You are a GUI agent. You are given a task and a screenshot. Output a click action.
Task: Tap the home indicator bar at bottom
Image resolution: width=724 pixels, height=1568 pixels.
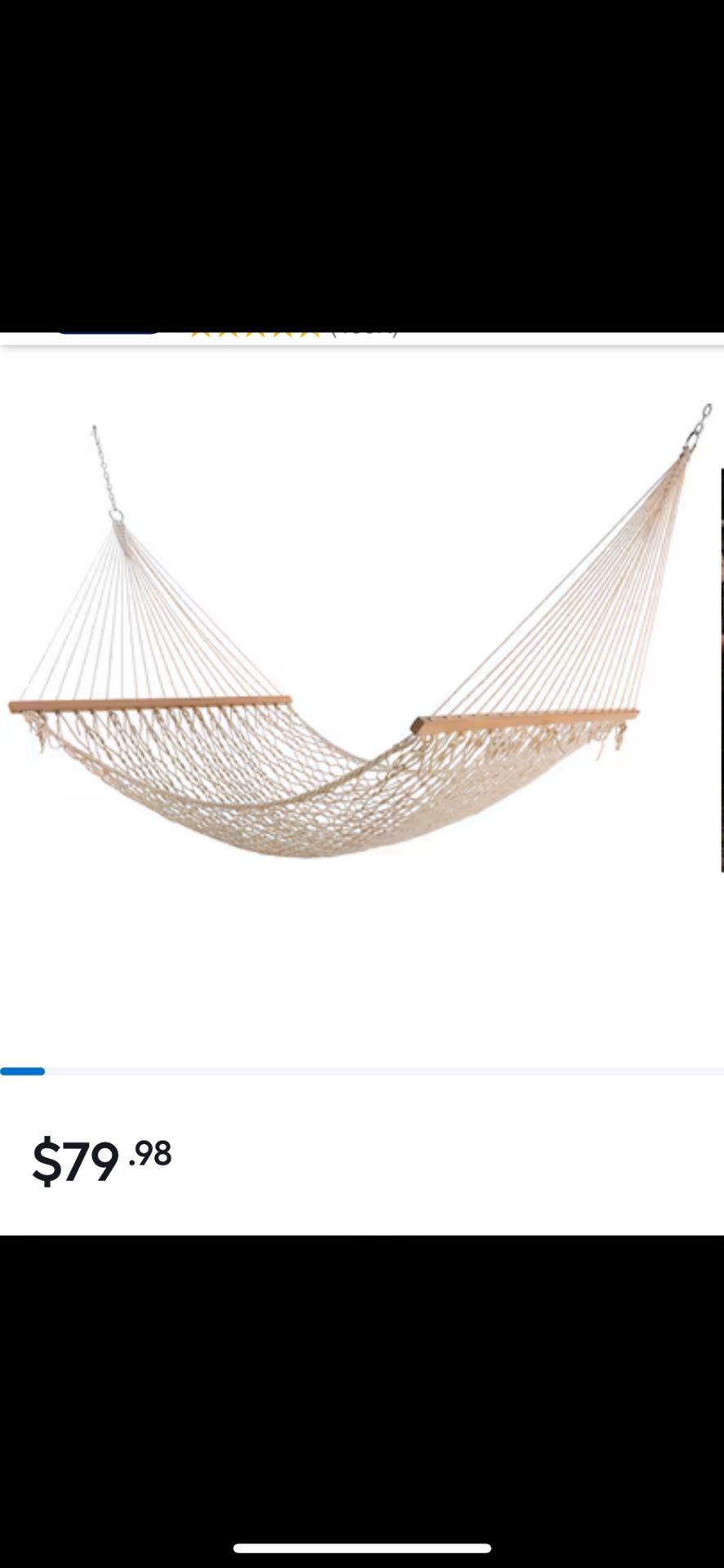click(x=362, y=1541)
